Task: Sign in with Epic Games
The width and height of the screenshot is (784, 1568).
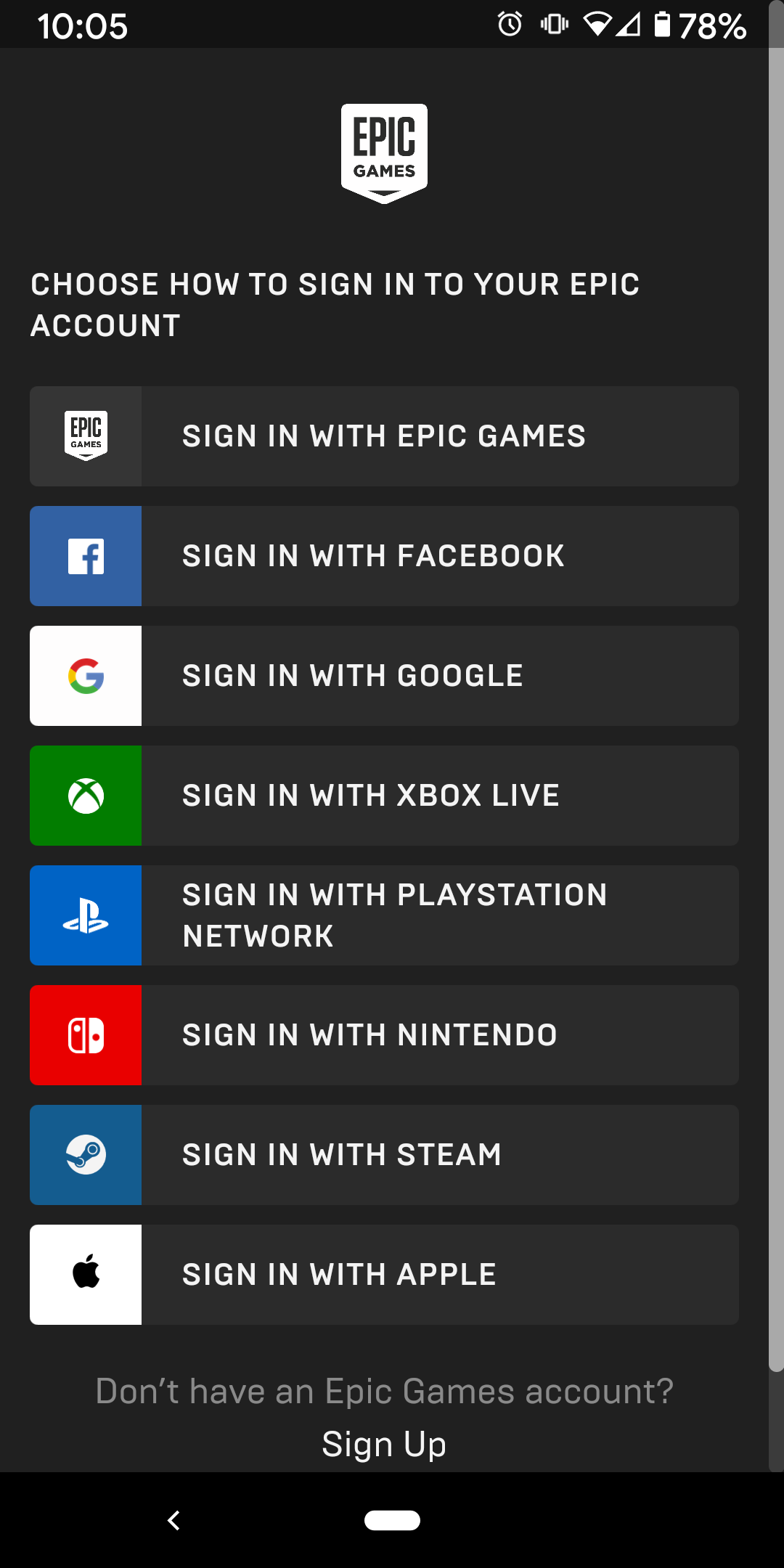Action: [x=384, y=436]
